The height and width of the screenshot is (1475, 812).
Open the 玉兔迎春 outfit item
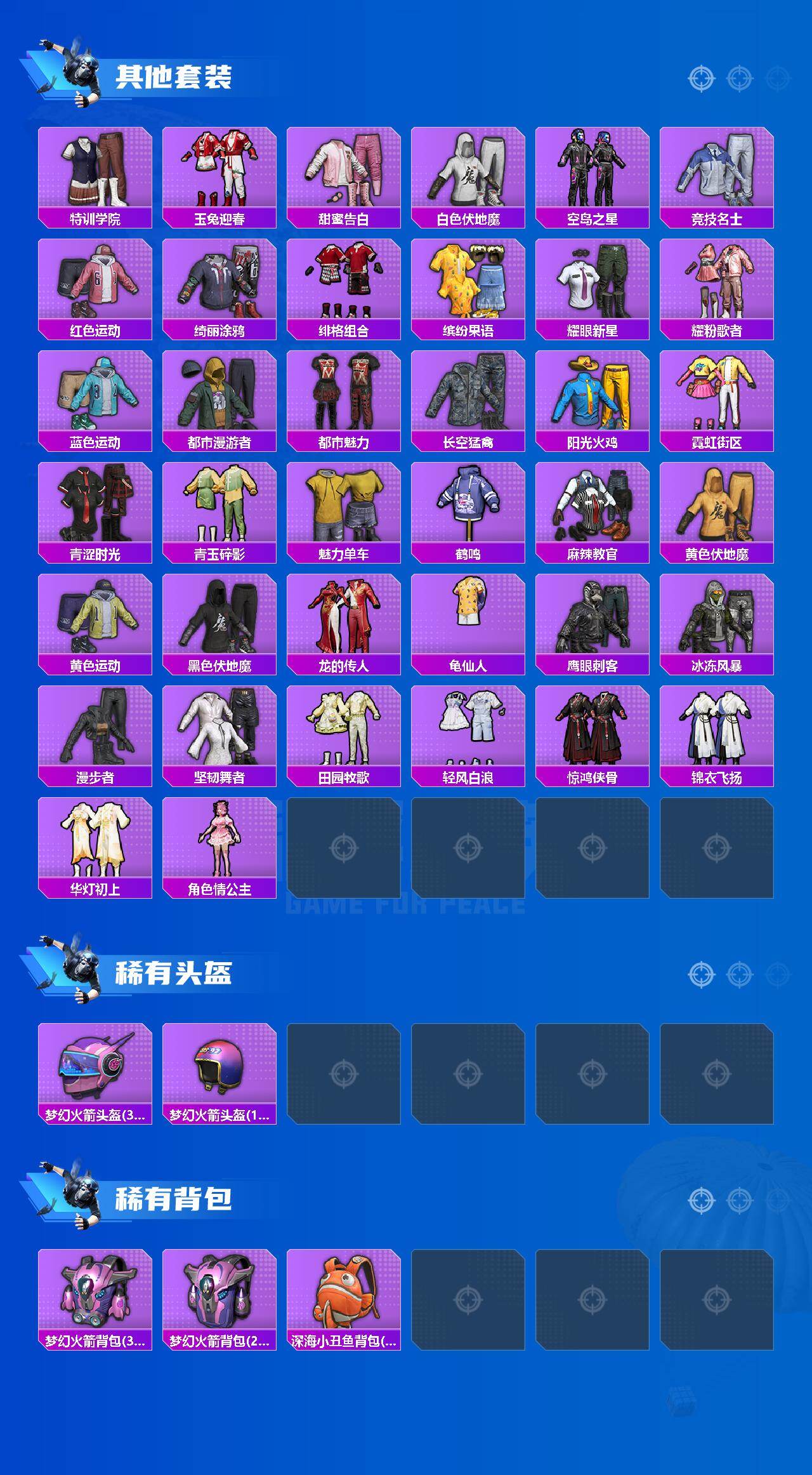pyautogui.click(x=219, y=171)
